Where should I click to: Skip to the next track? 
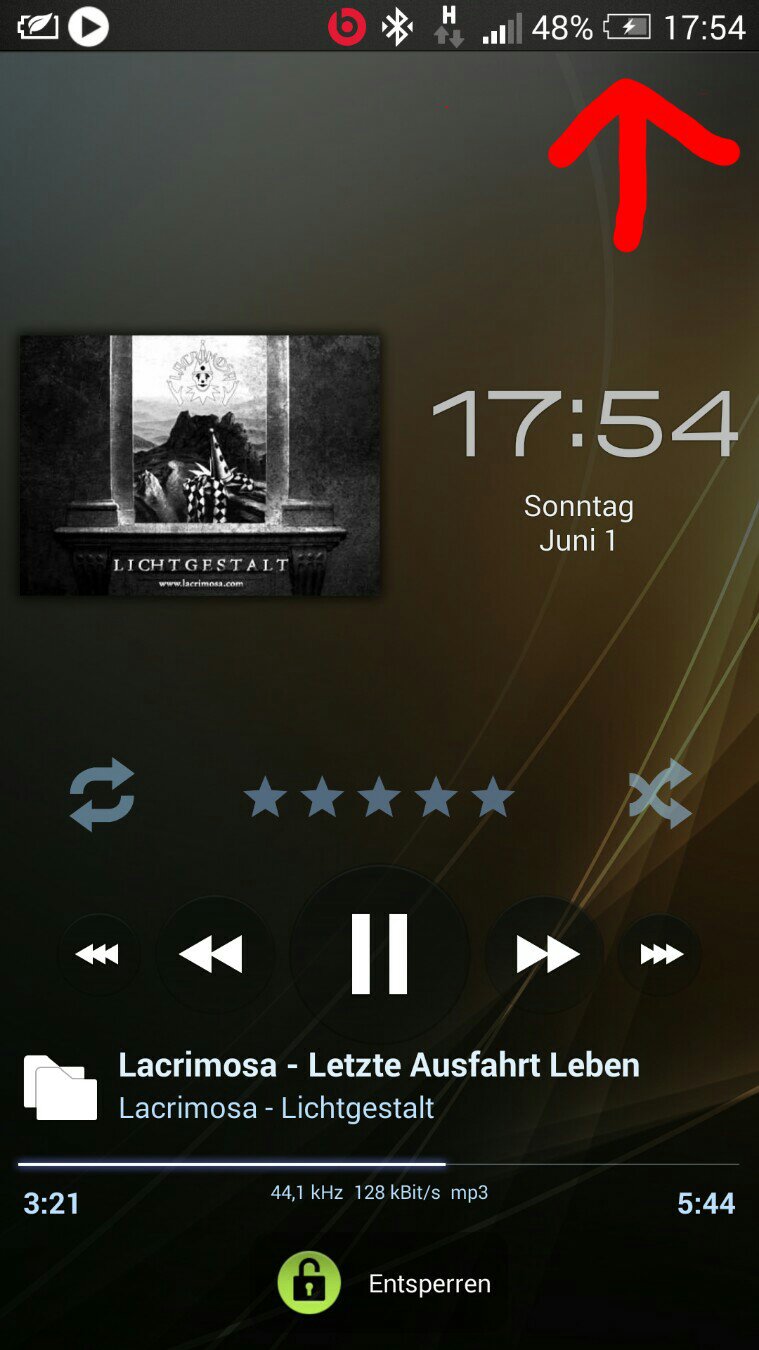(x=546, y=955)
